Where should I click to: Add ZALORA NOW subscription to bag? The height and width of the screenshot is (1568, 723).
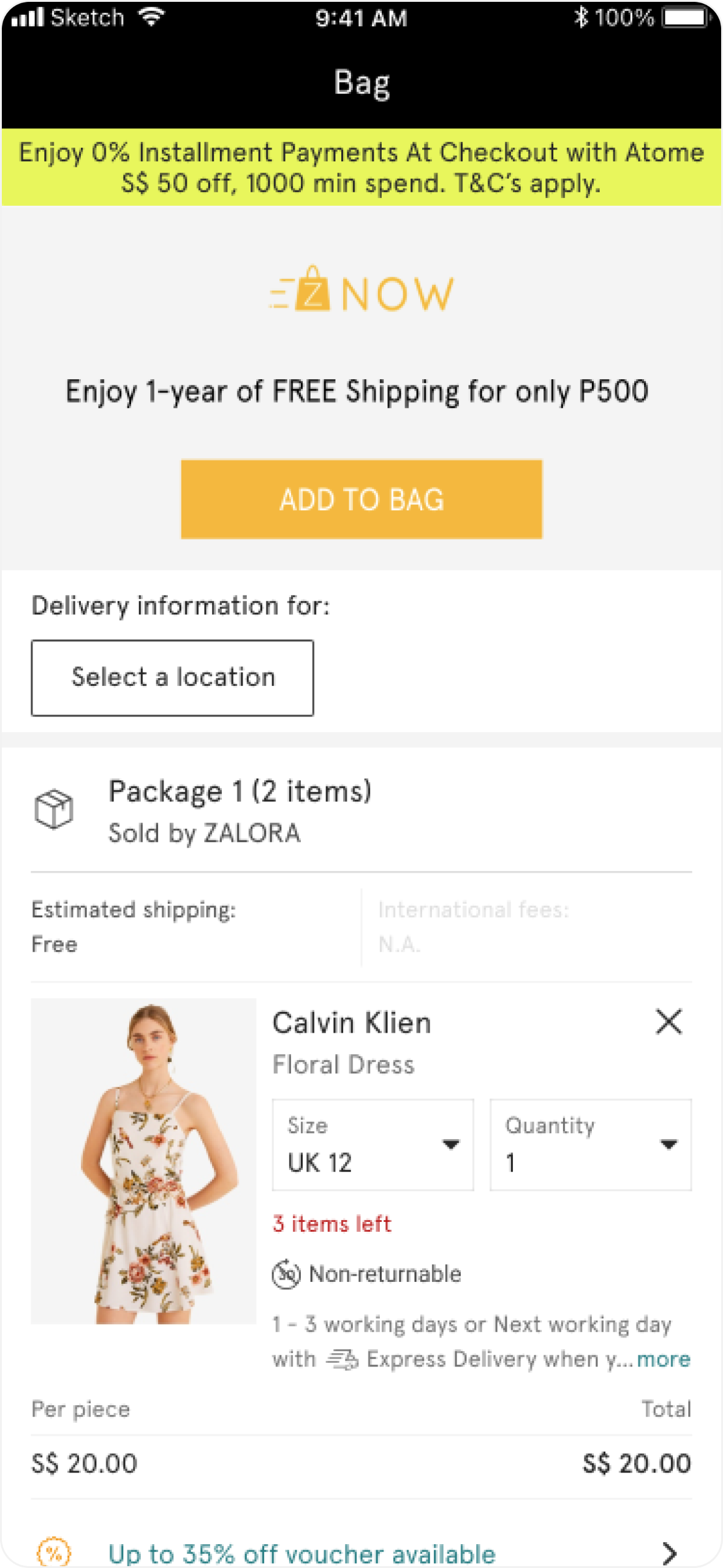coord(362,499)
